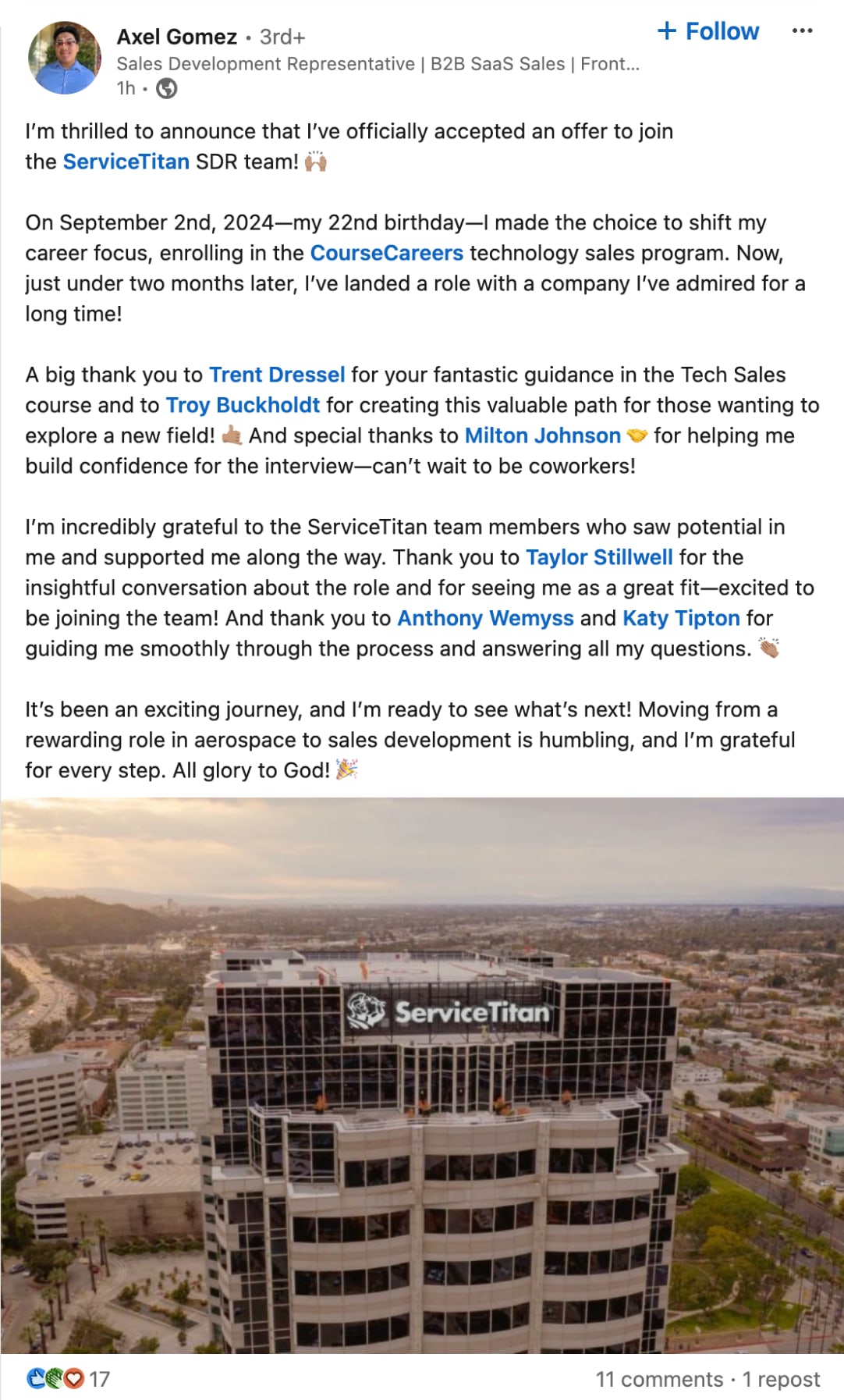This screenshot has height=1400, width=844.
Task: Open Milton Johnson's profile
Action: pos(543,435)
